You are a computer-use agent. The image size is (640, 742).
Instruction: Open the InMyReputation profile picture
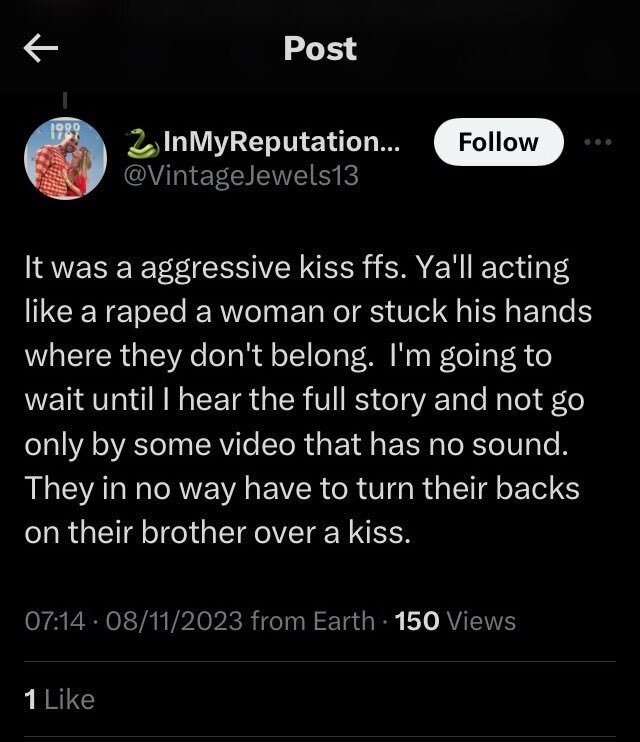click(x=65, y=156)
